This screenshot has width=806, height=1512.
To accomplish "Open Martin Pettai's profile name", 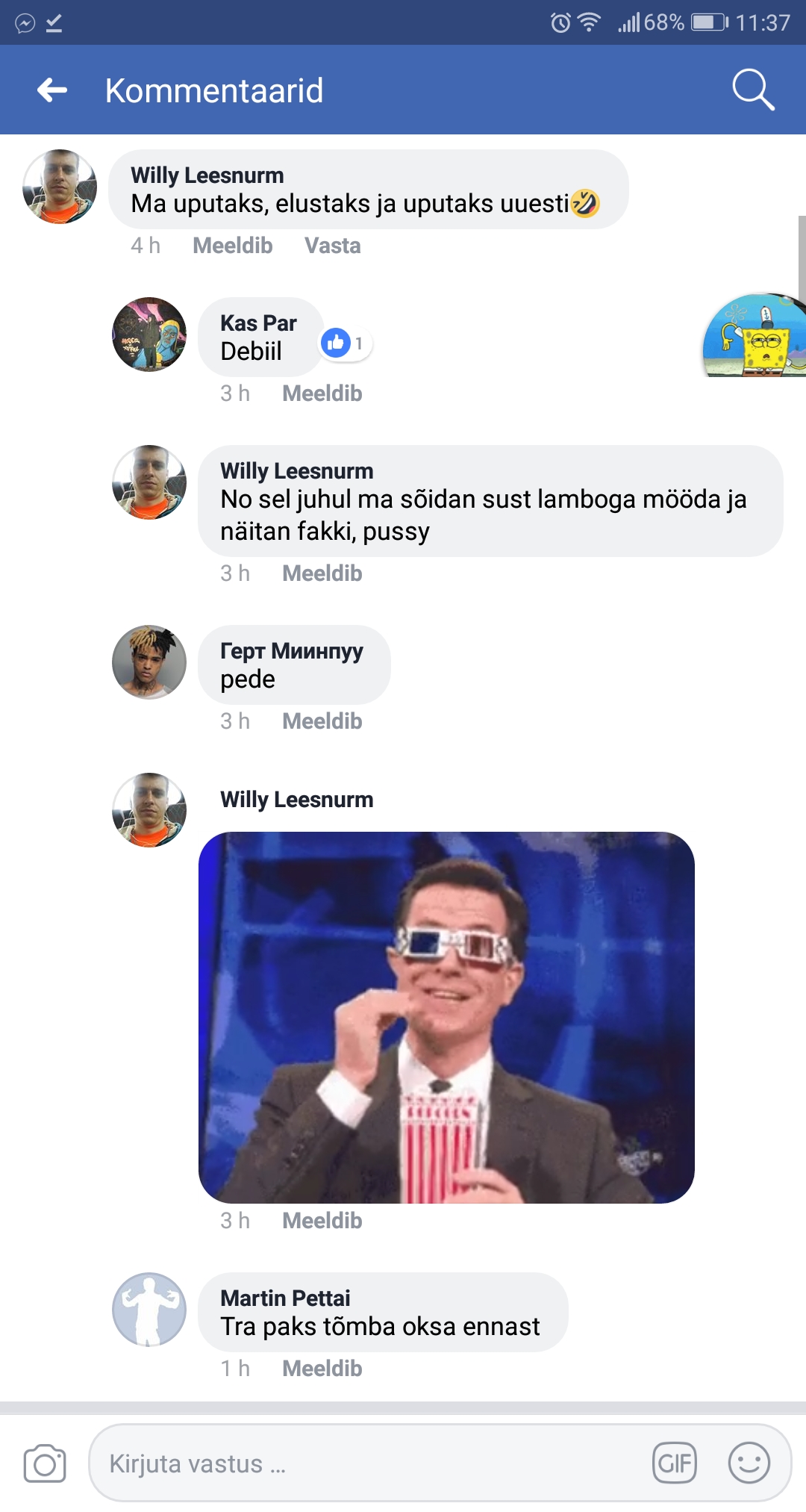I will coord(285,1298).
